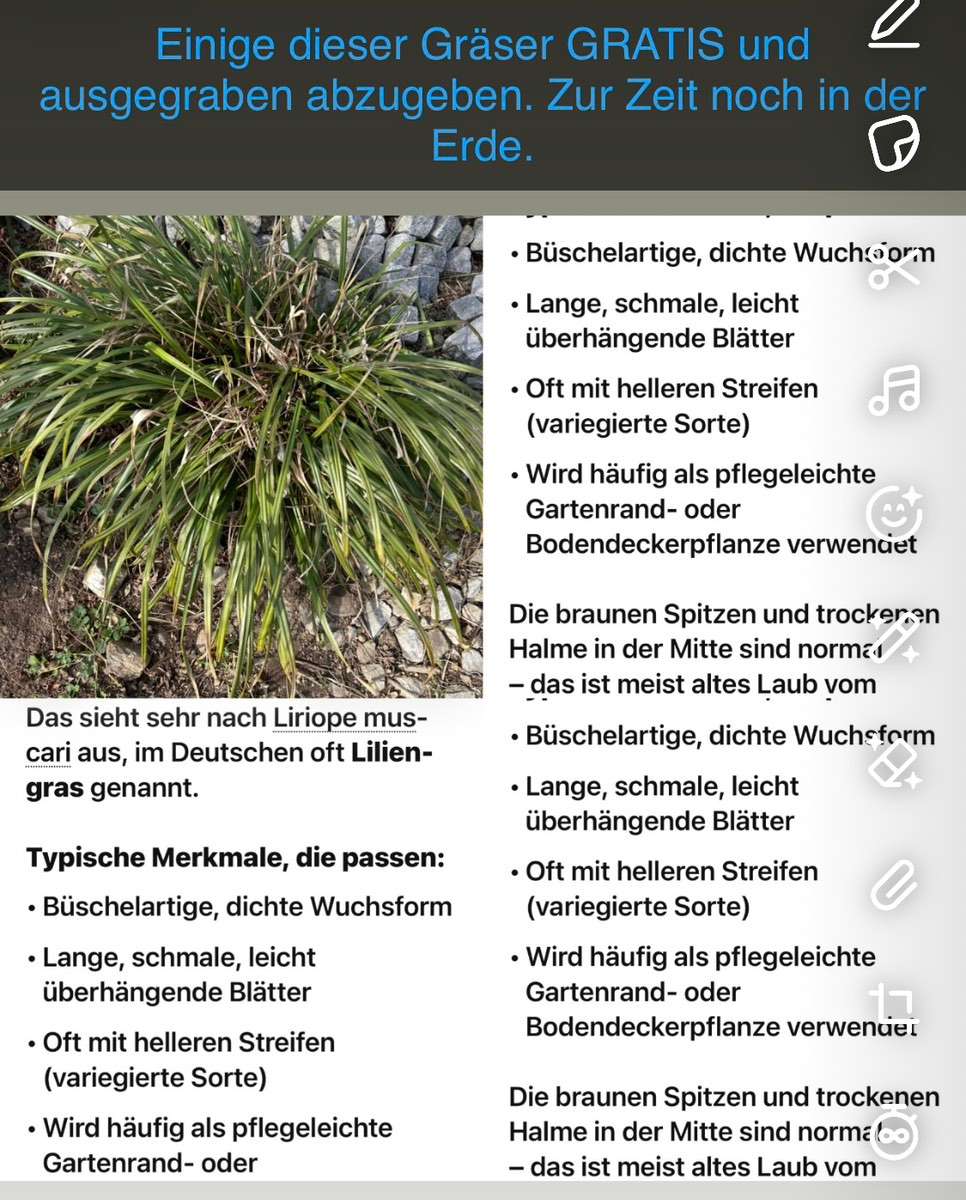The width and height of the screenshot is (966, 1200).
Task: Open the magic wand effects tool
Action: pyautogui.click(x=894, y=638)
